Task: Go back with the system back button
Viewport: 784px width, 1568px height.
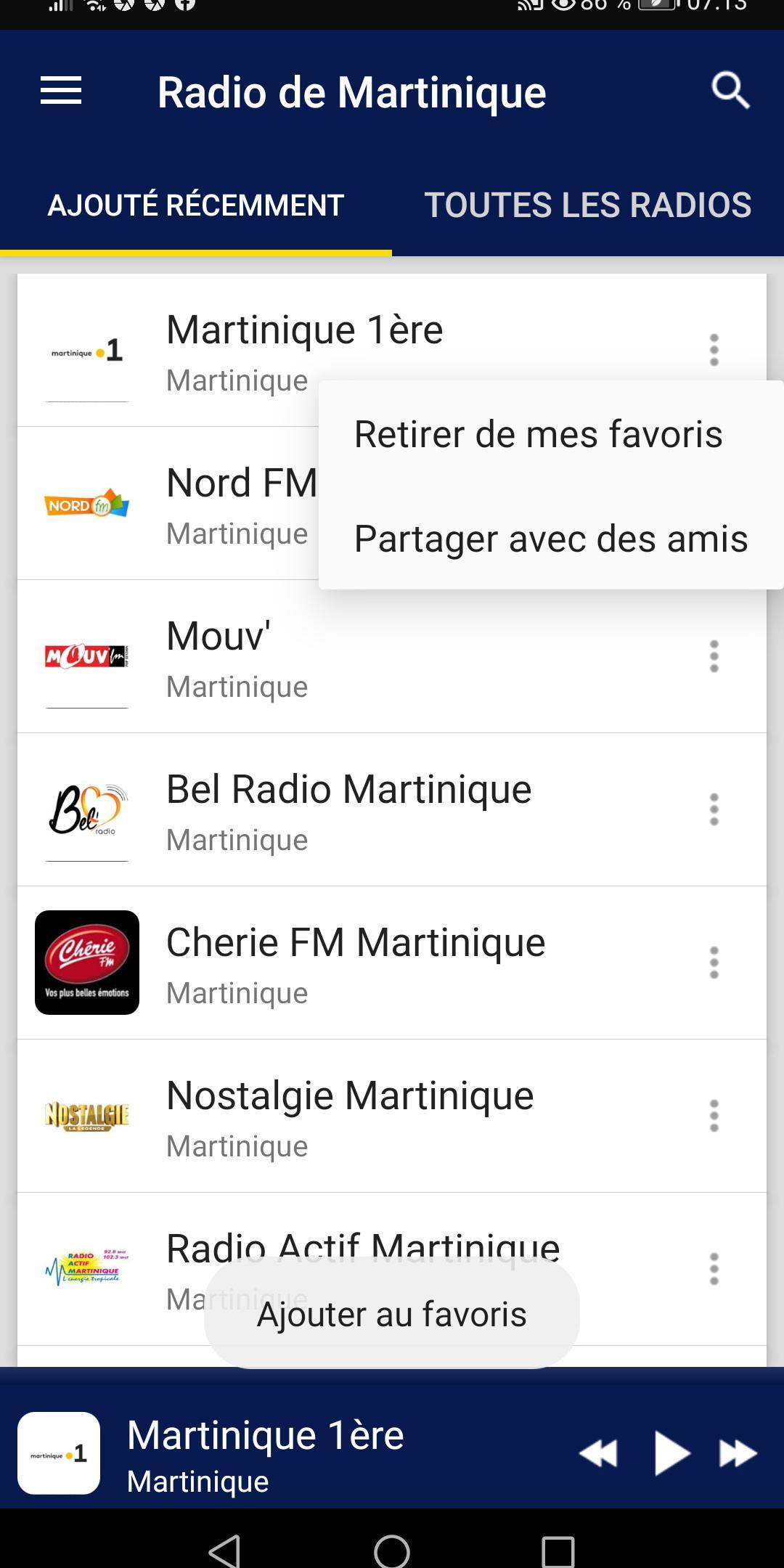Action: [225, 1551]
